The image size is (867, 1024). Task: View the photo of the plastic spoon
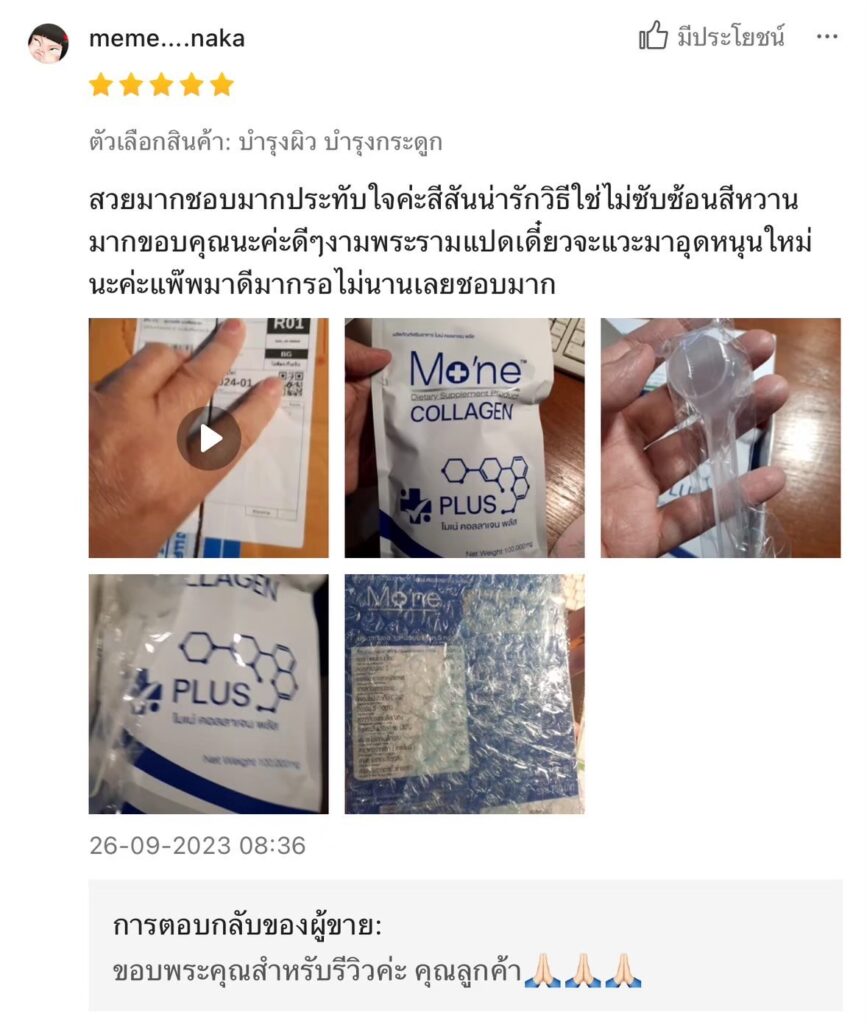[x=720, y=438]
